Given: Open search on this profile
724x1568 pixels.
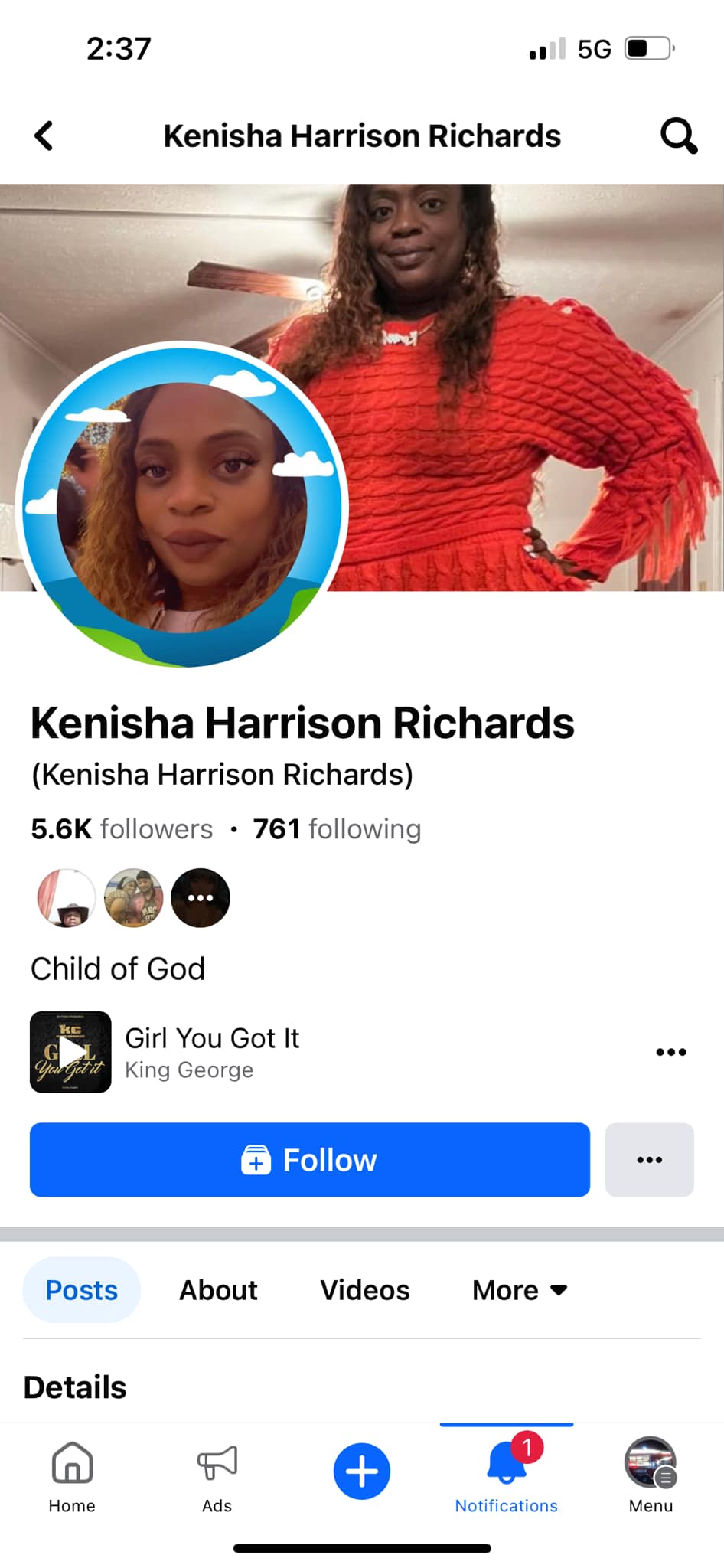Looking at the screenshot, I should pos(678,136).
